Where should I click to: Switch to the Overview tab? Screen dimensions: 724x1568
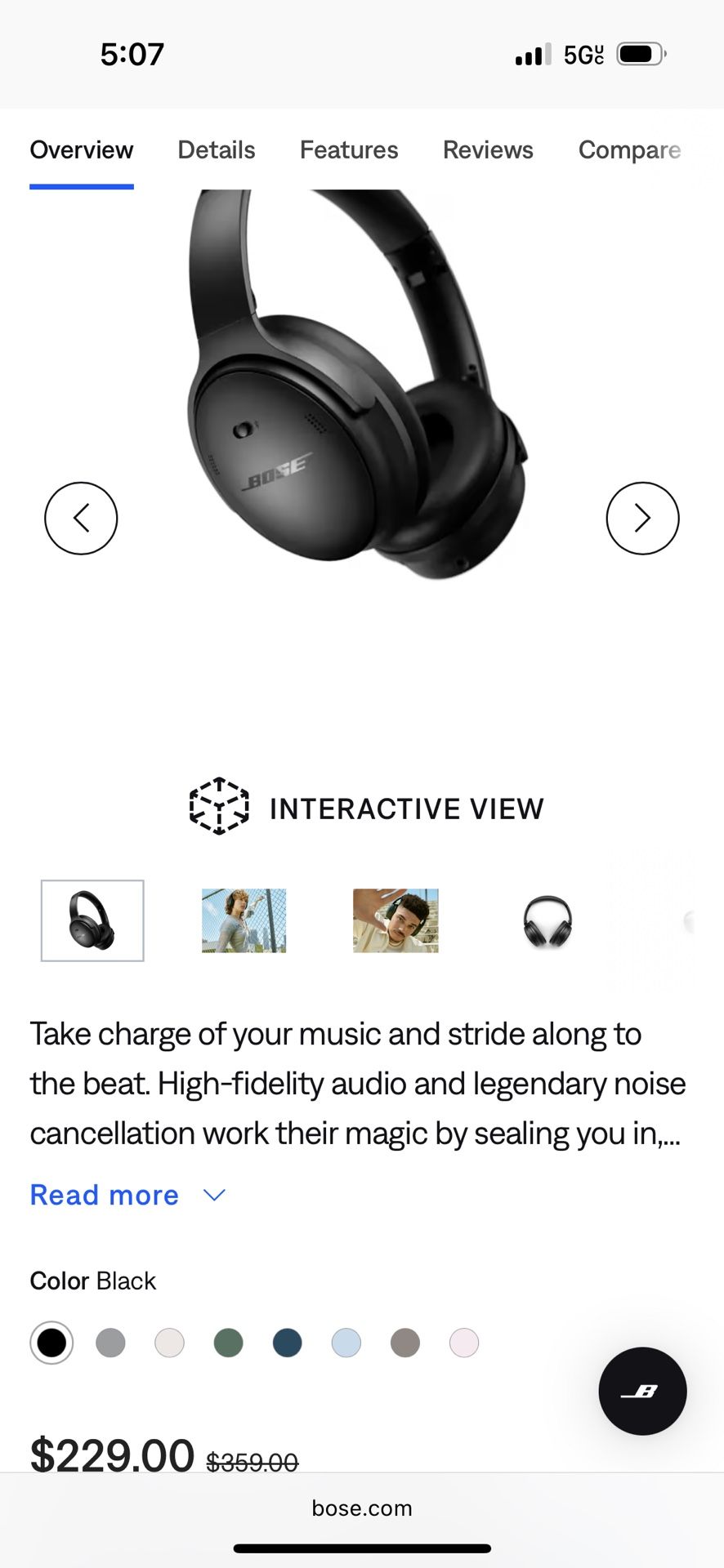click(82, 150)
